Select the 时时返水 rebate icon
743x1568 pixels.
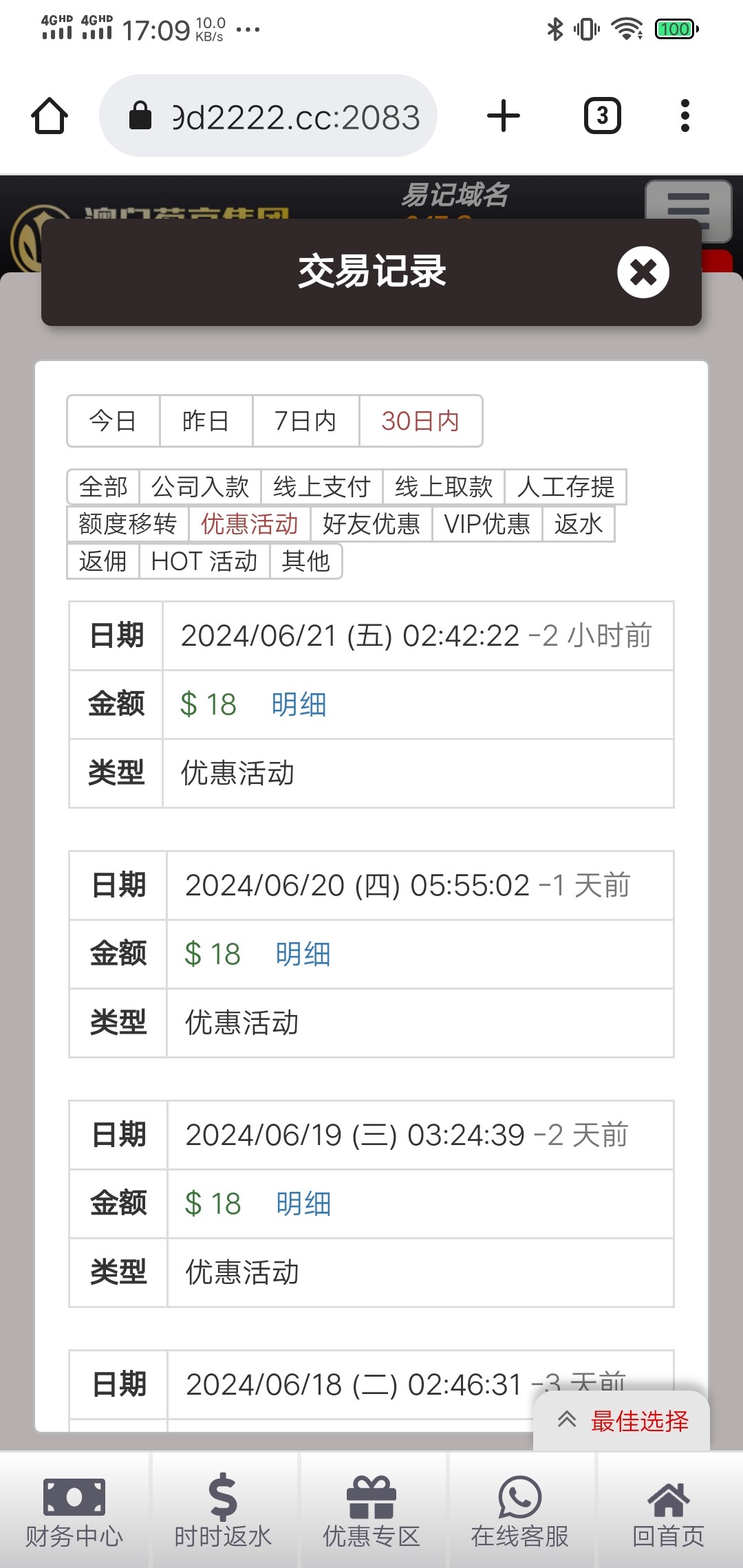222,1513
